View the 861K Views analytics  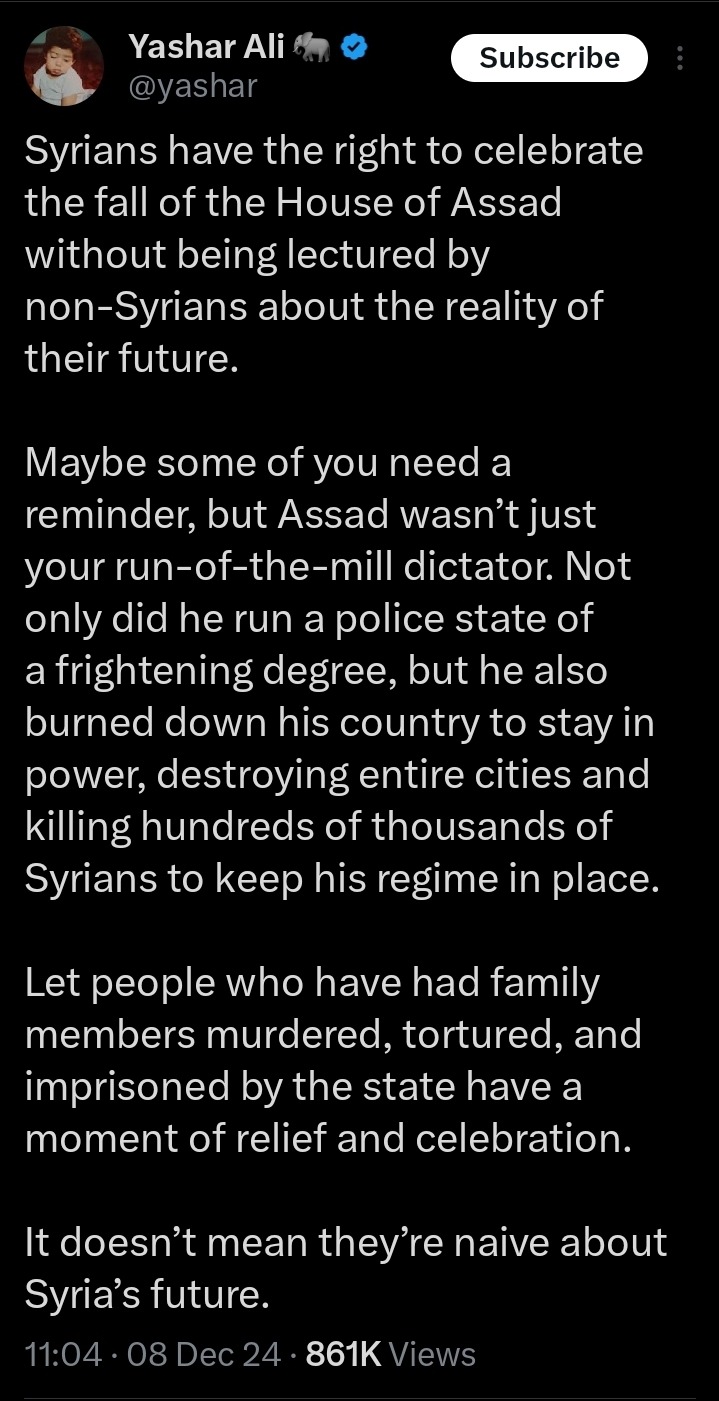pos(390,1354)
